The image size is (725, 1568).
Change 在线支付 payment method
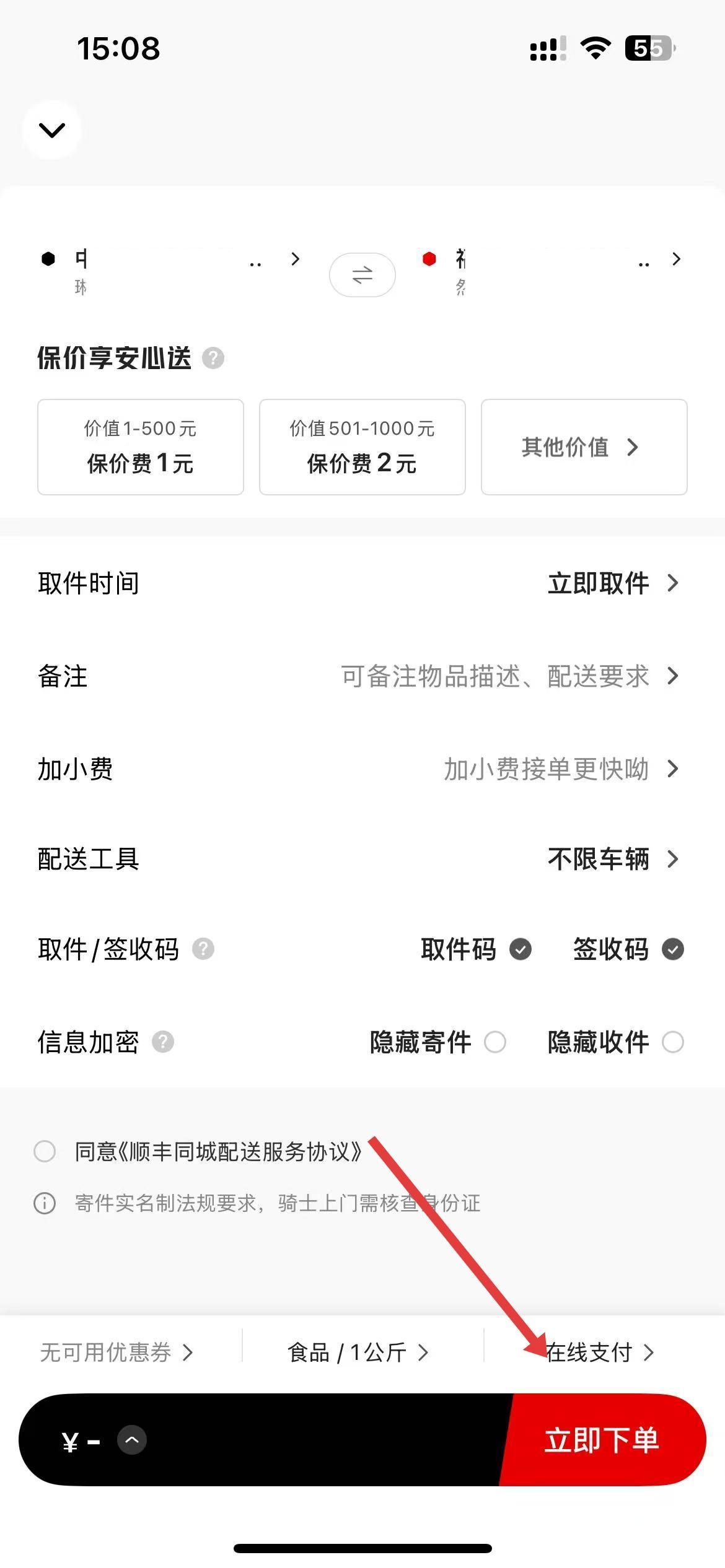coord(599,1352)
